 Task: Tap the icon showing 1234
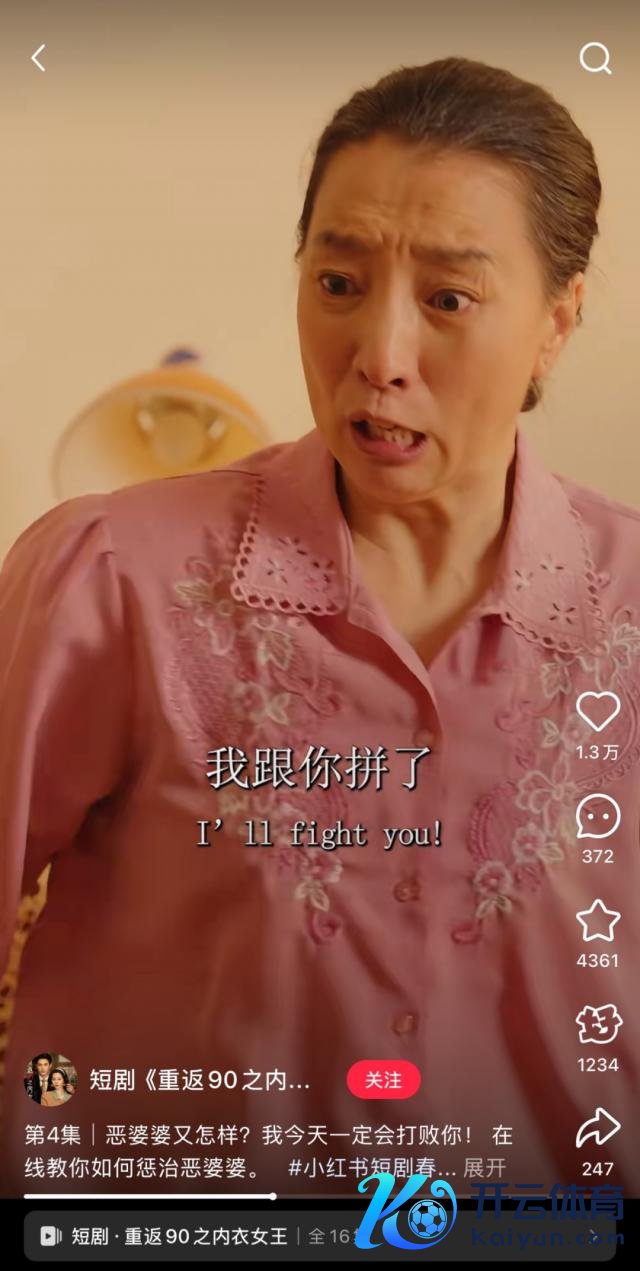click(598, 1025)
